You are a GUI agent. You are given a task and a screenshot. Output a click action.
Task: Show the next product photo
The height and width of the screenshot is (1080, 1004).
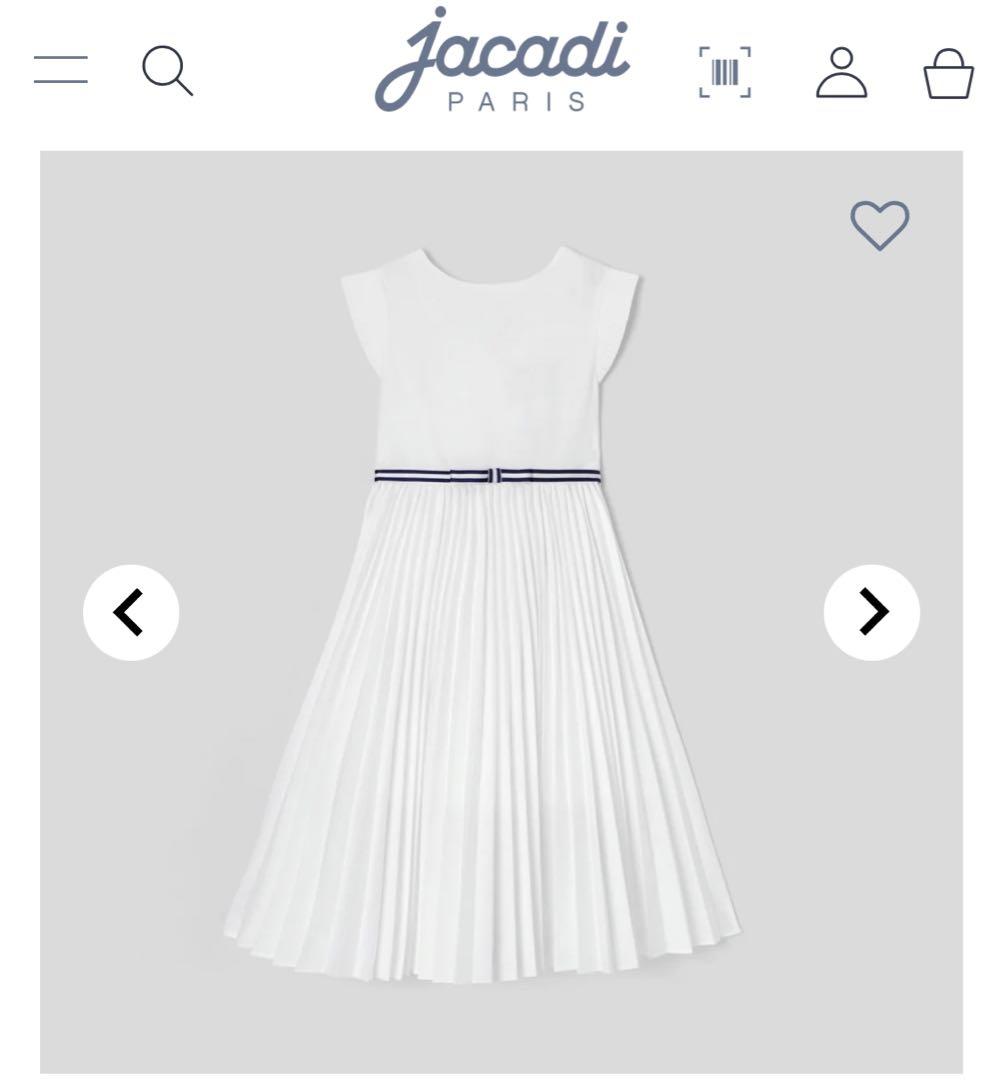872,612
